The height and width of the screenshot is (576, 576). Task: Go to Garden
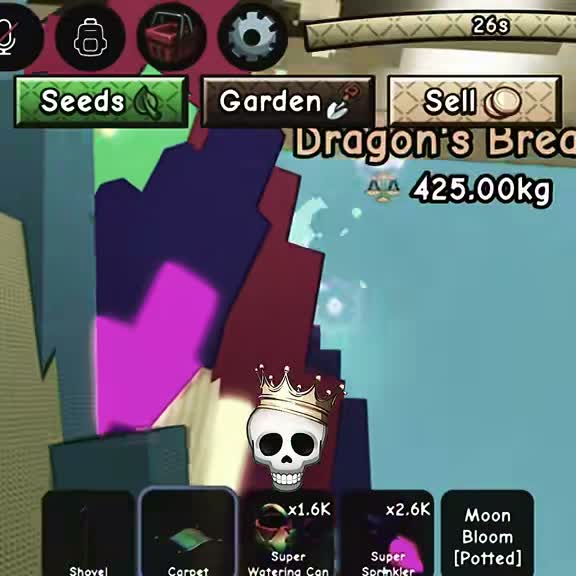pyautogui.click(x=288, y=101)
